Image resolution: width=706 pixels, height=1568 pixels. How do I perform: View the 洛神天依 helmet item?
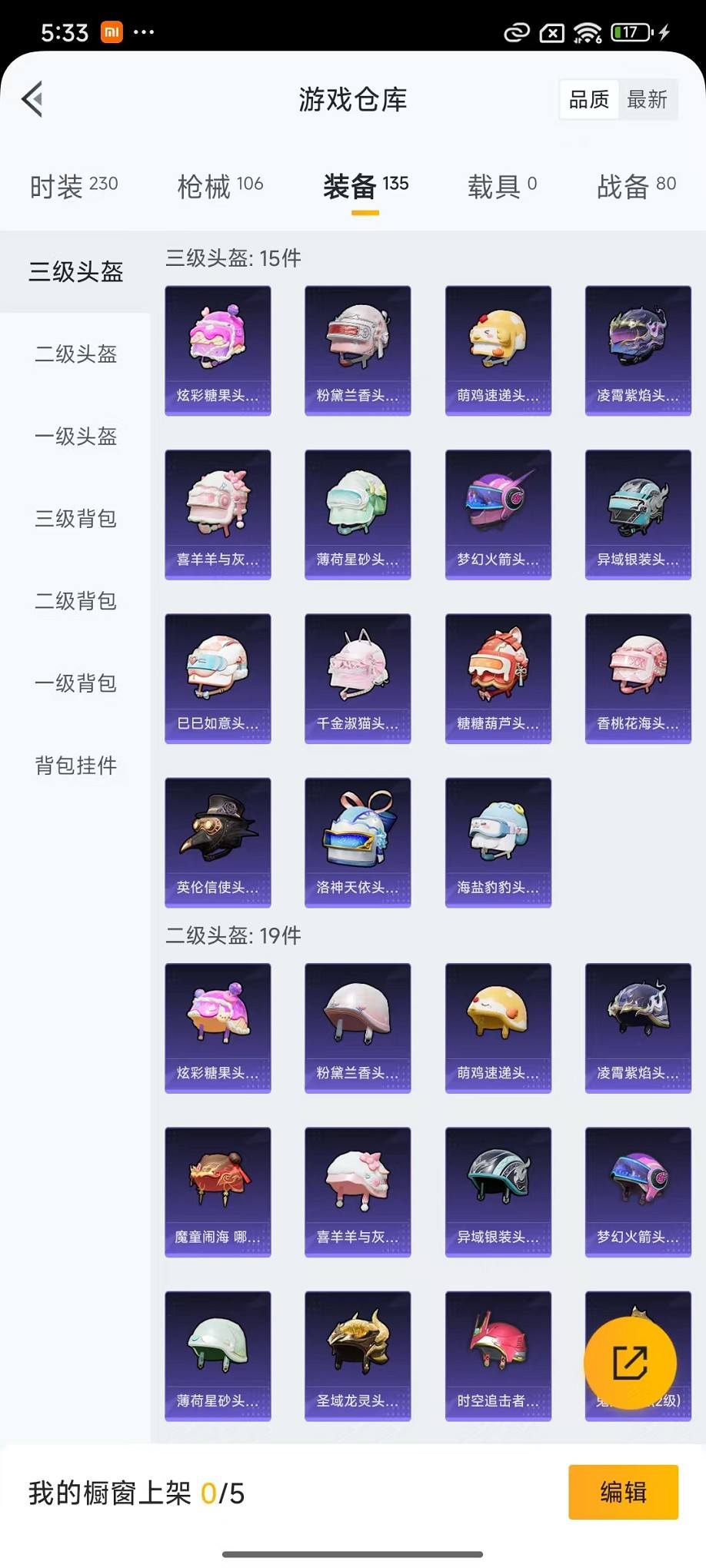point(358,842)
